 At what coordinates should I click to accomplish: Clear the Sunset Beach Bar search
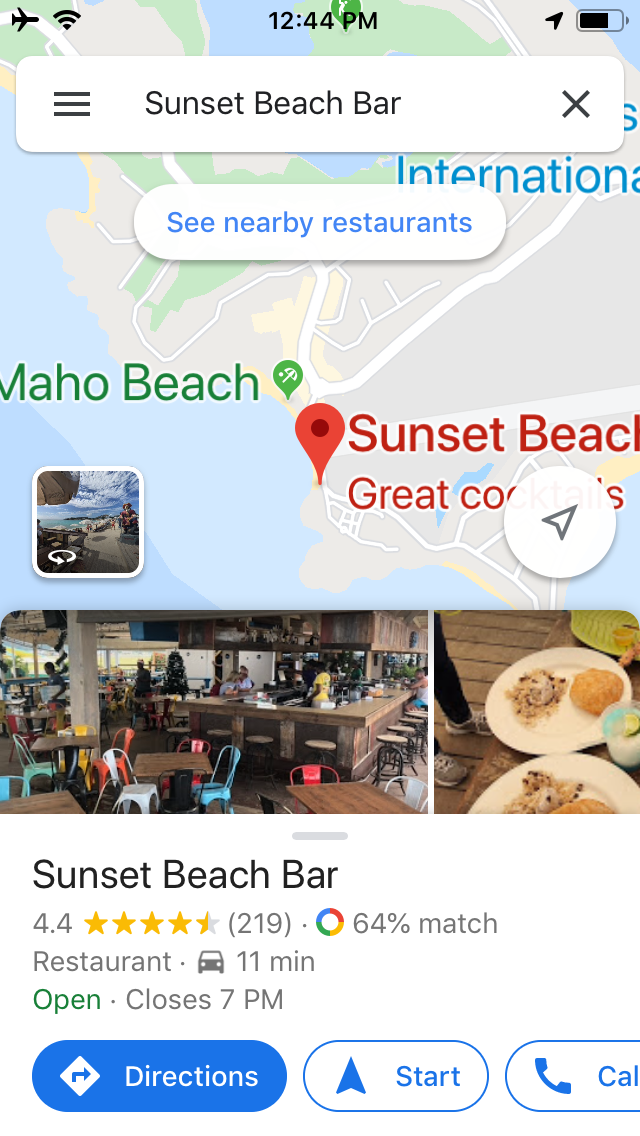coord(575,104)
